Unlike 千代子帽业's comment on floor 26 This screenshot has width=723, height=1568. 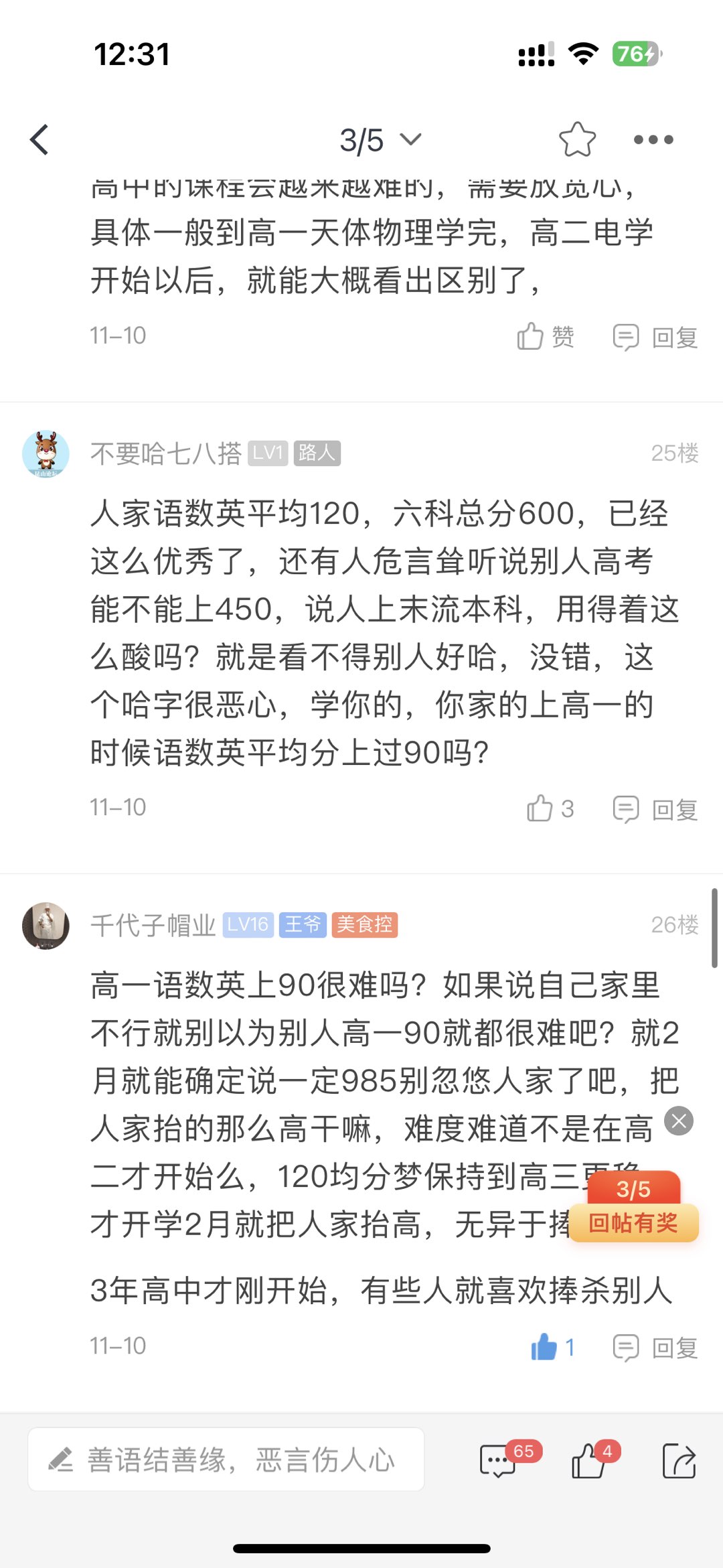552,1346
